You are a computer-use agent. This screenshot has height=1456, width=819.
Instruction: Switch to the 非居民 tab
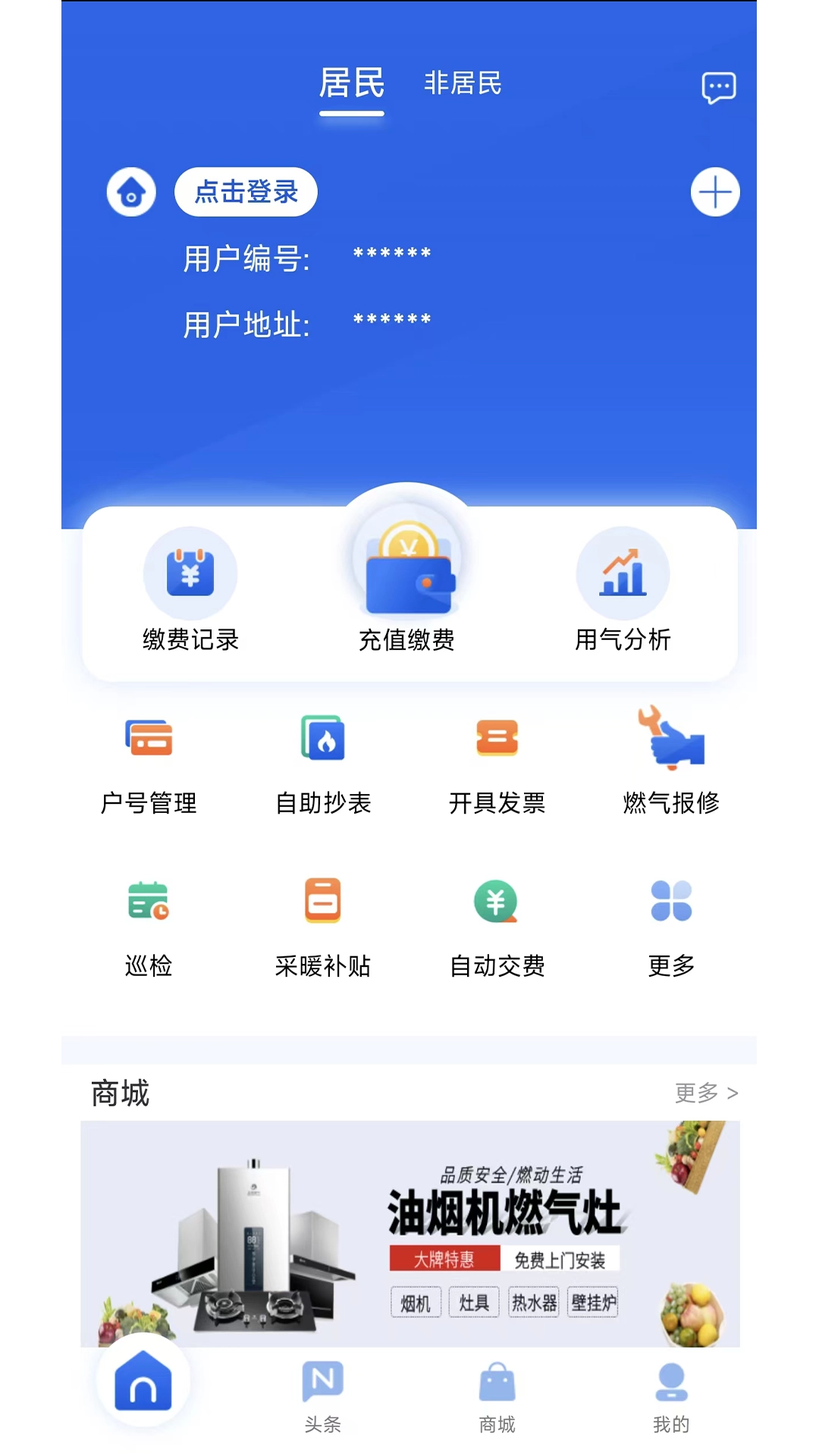click(x=463, y=83)
